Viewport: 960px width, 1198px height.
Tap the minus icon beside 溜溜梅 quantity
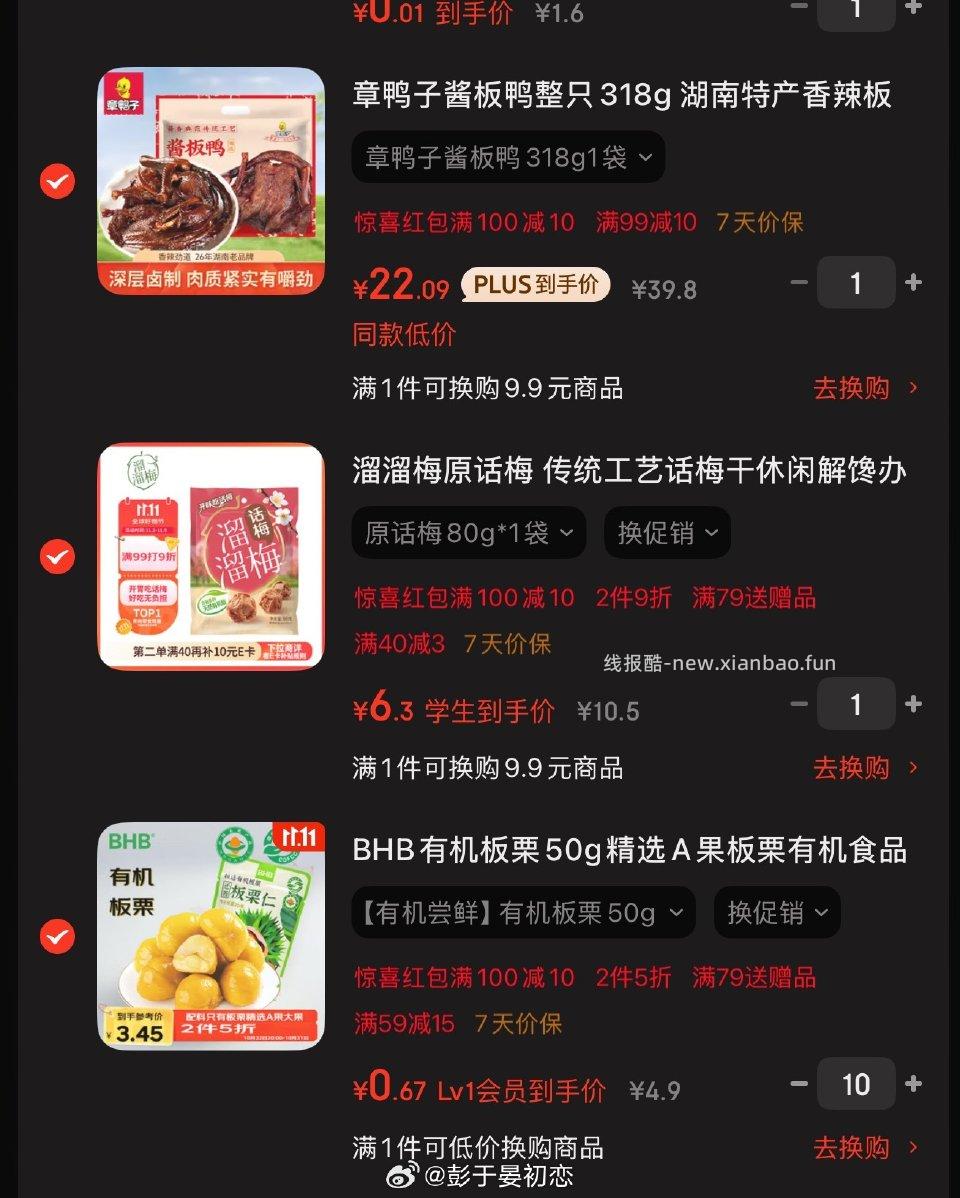(798, 704)
